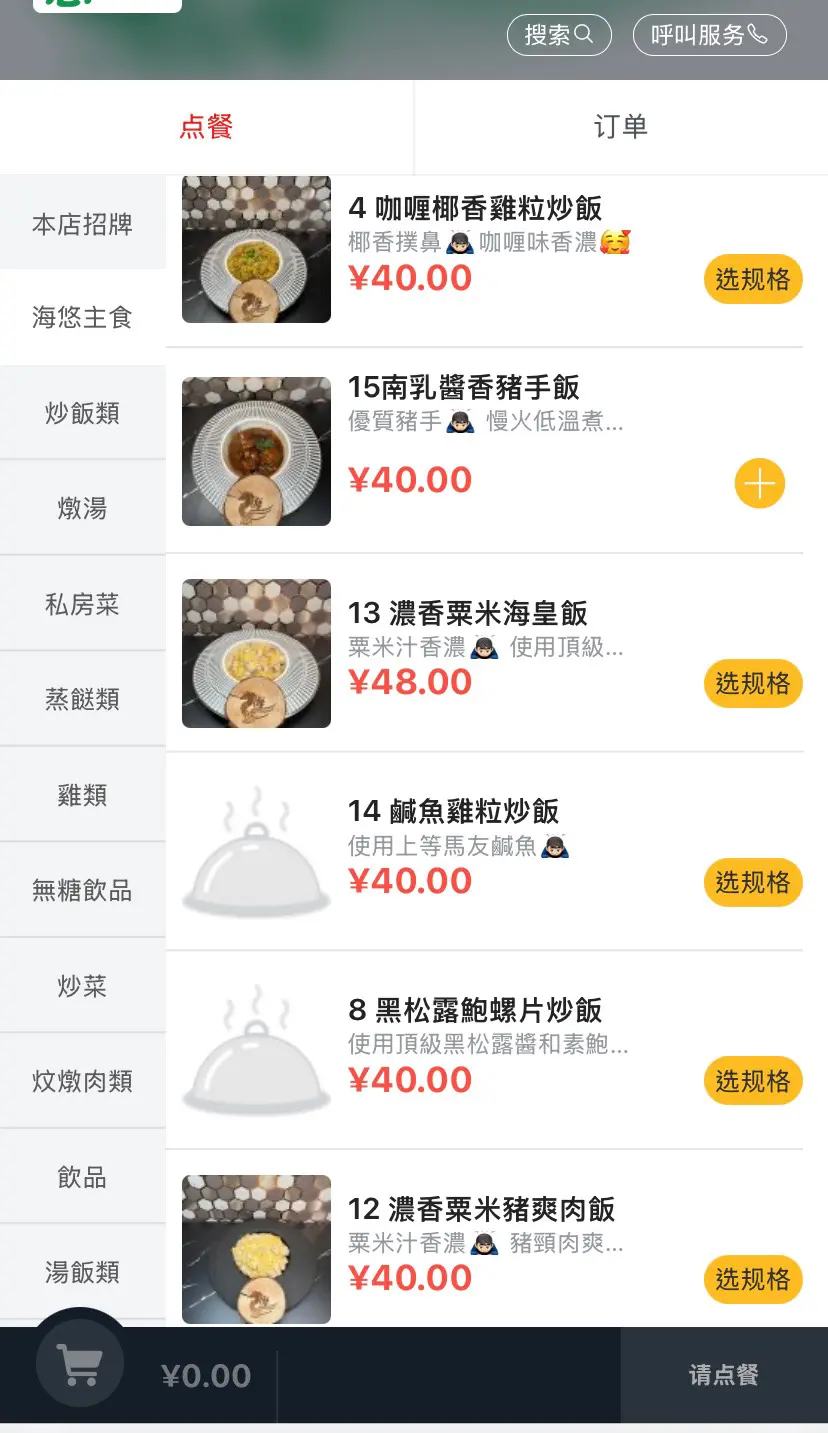This screenshot has width=828, height=1433.
Task: Select the 無糖飲品 category
Action: pos(82,891)
